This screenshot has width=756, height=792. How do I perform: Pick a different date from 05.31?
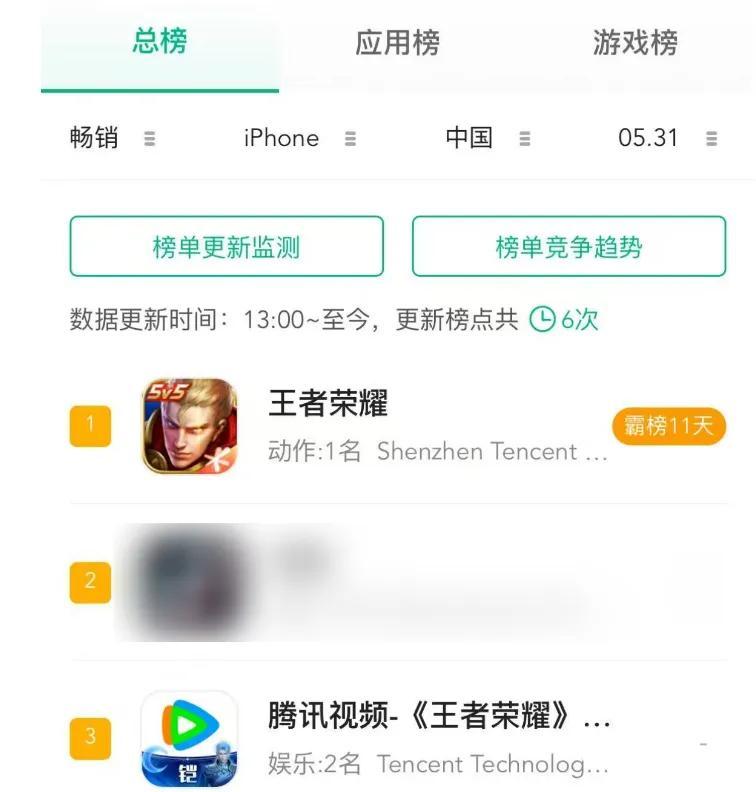click(667, 138)
